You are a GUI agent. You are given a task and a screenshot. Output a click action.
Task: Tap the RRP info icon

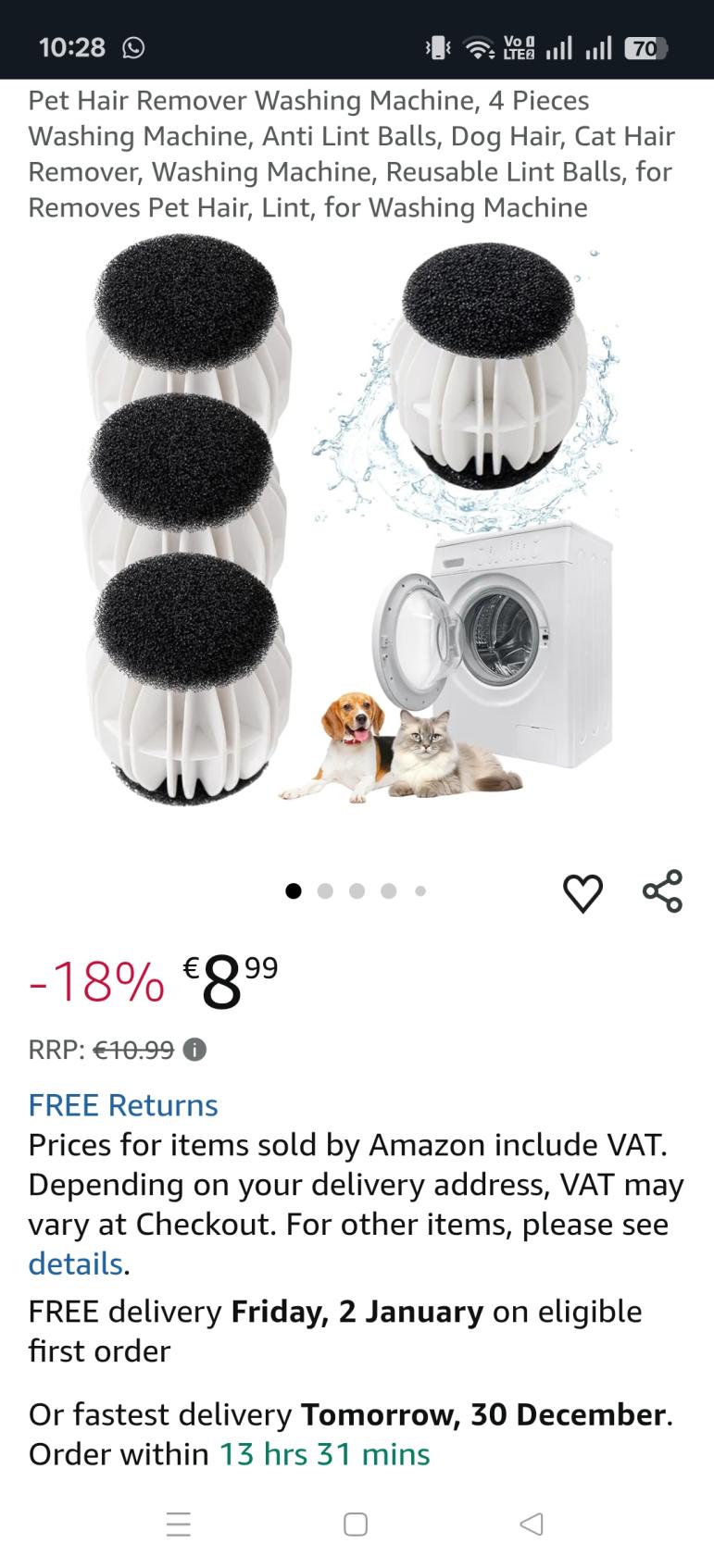[194, 1050]
